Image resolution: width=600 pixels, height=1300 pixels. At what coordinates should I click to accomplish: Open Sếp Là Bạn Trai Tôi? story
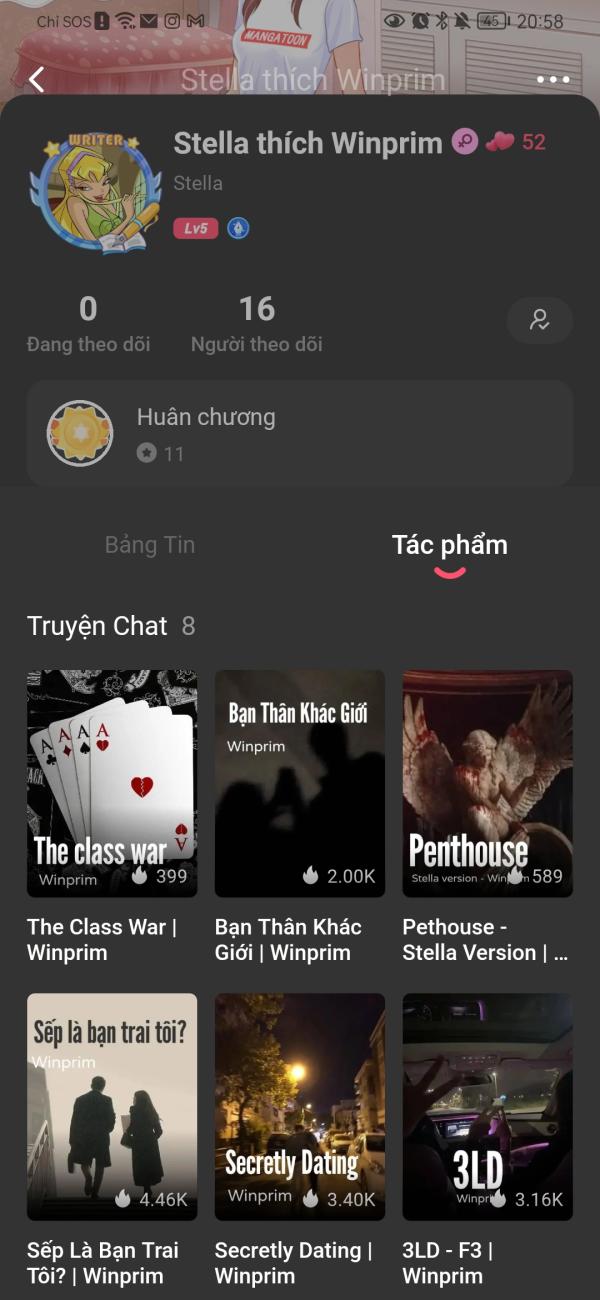click(x=112, y=1107)
